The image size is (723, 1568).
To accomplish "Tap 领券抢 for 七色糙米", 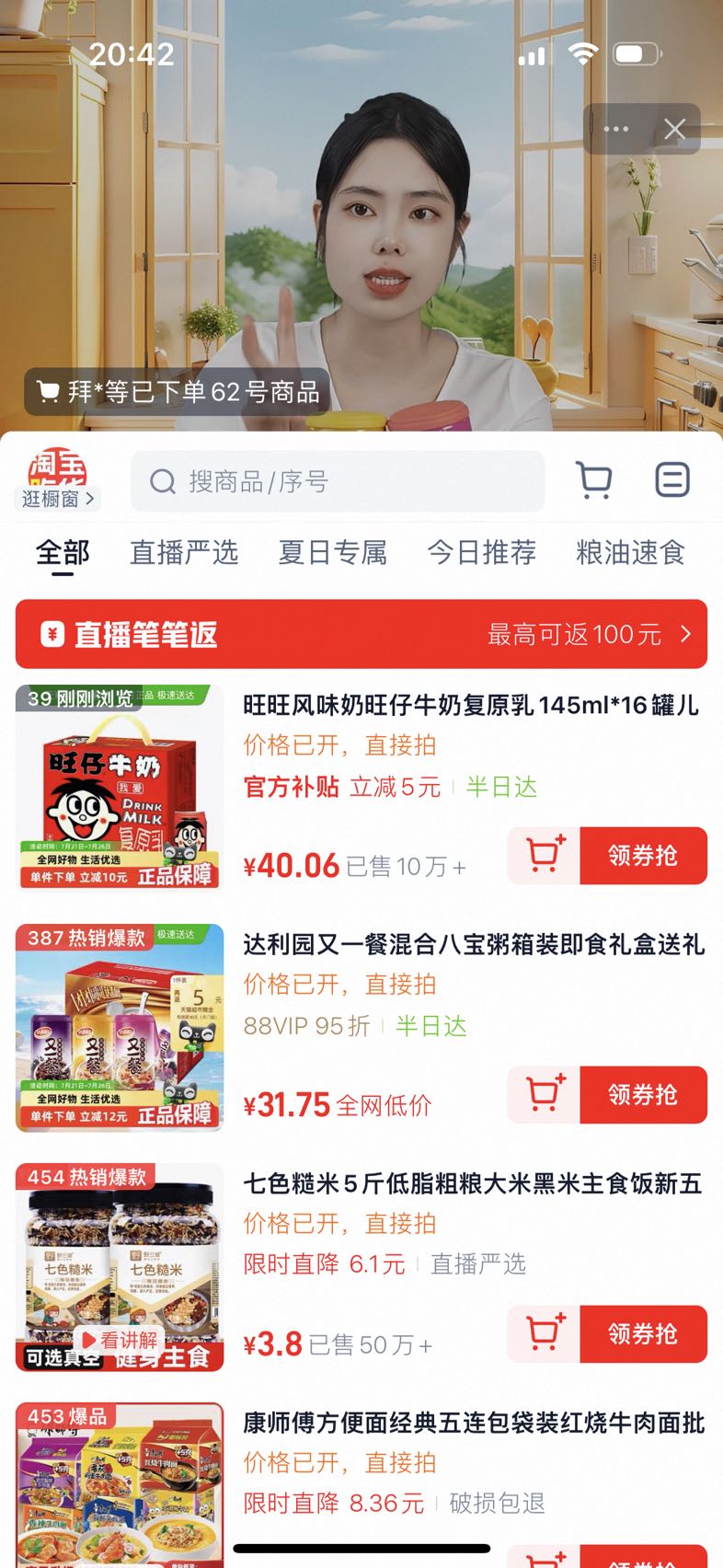I will point(643,1334).
